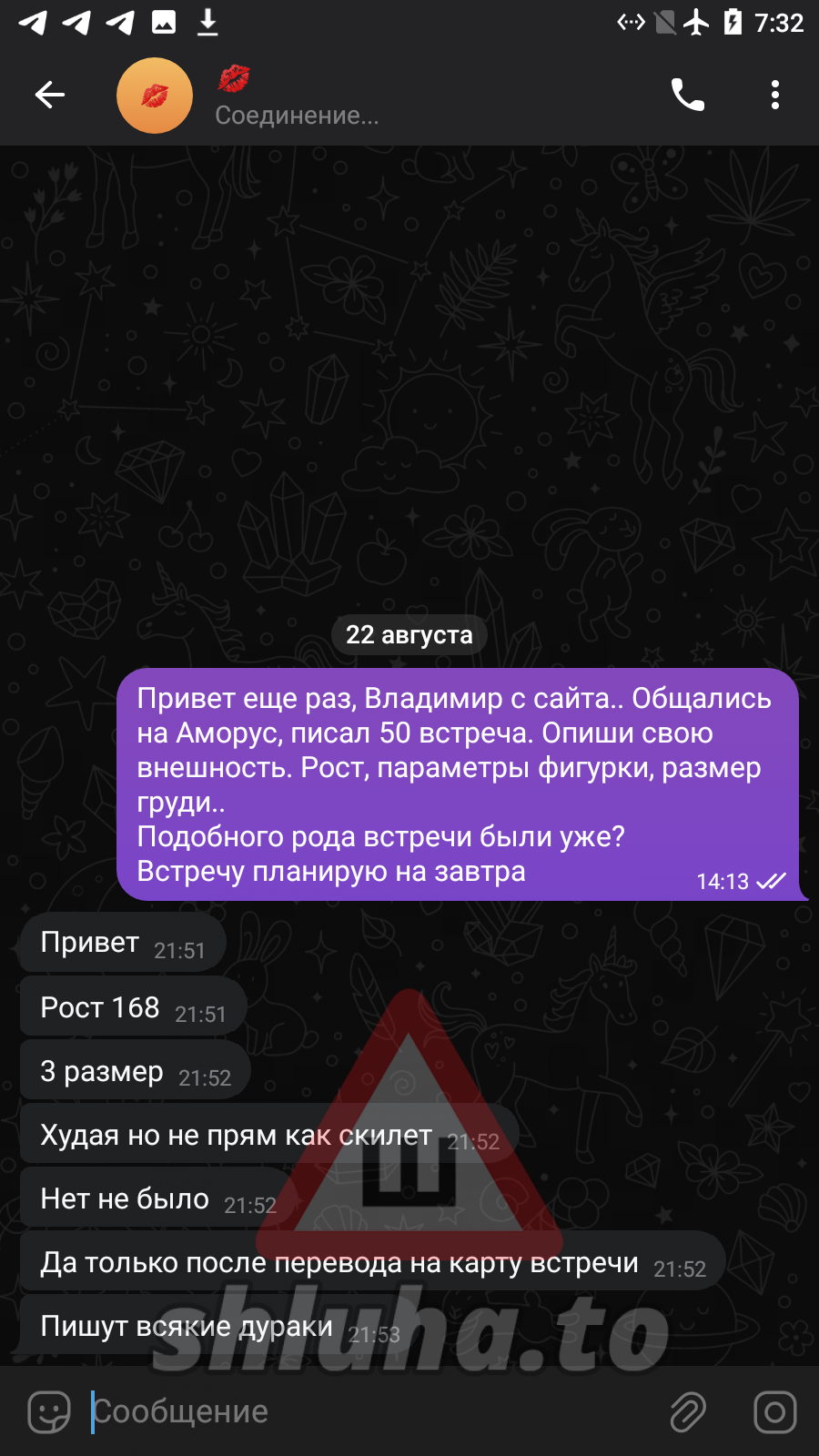Record a video message with the camera icon
The image size is (819, 1456).
(x=774, y=1412)
